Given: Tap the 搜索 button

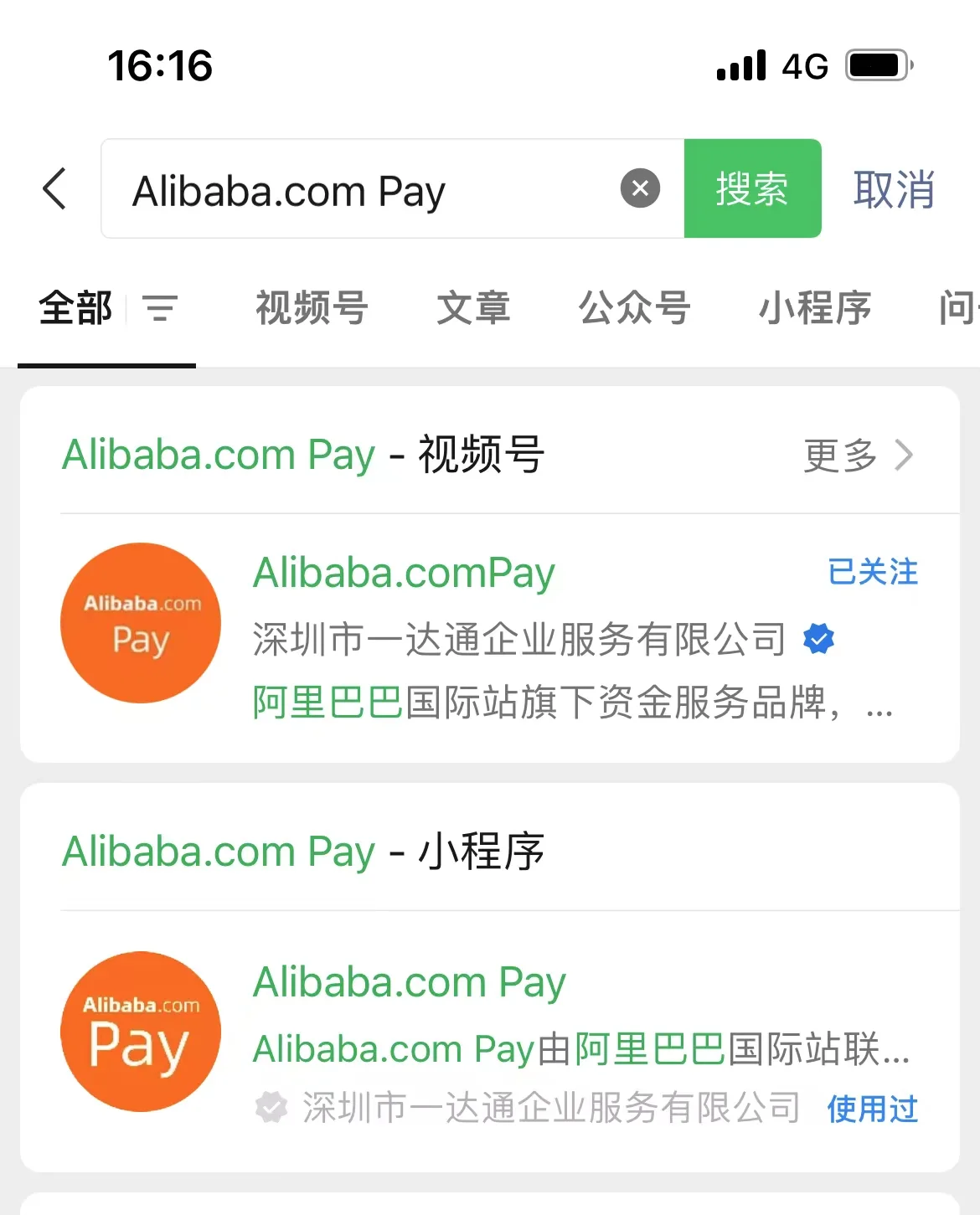Looking at the screenshot, I should [x=751, y=189].
